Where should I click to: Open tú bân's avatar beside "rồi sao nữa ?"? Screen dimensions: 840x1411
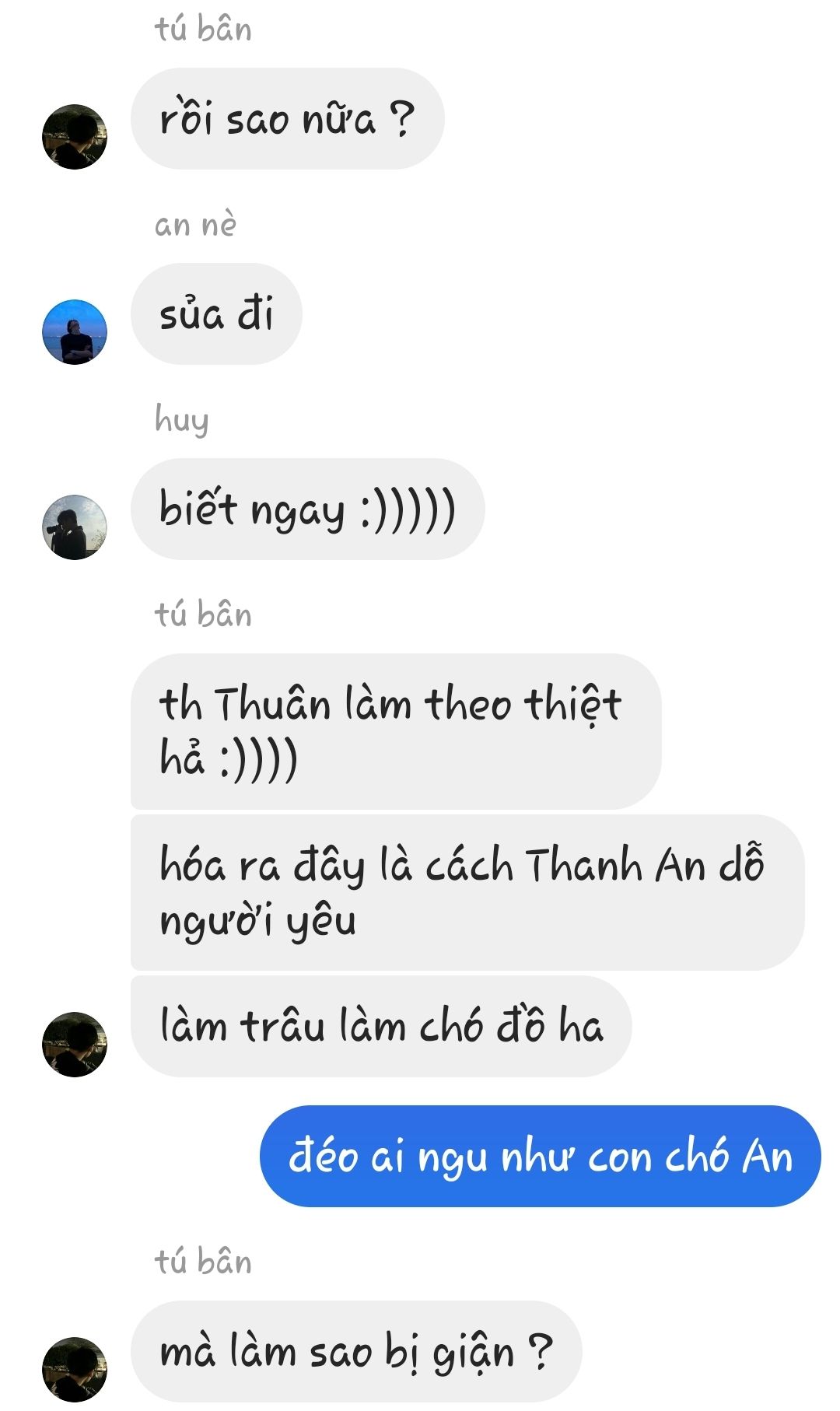(75, 137)
